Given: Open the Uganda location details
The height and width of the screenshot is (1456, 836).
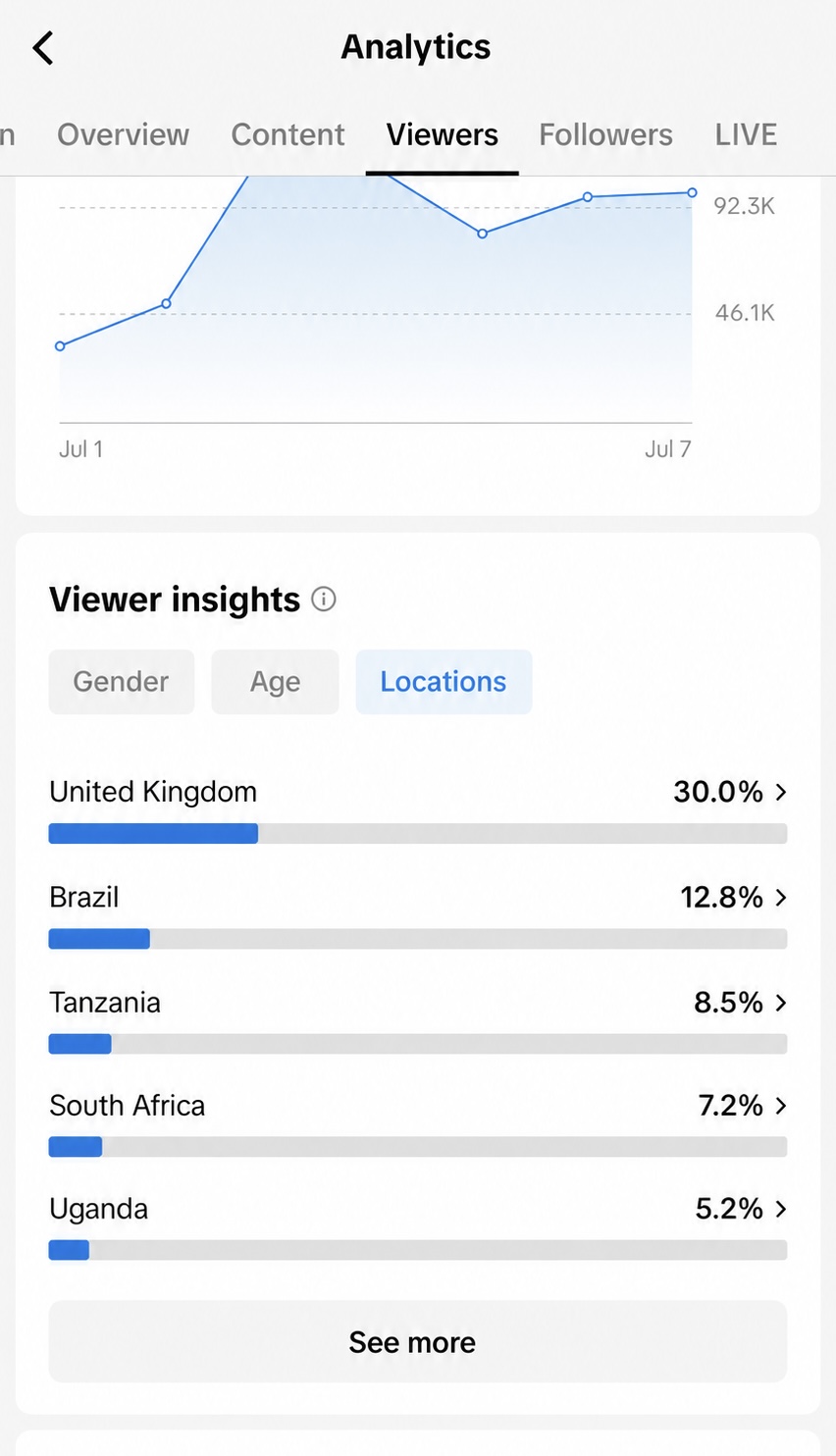Looking at the screenshot, I should pos(418,1226).
